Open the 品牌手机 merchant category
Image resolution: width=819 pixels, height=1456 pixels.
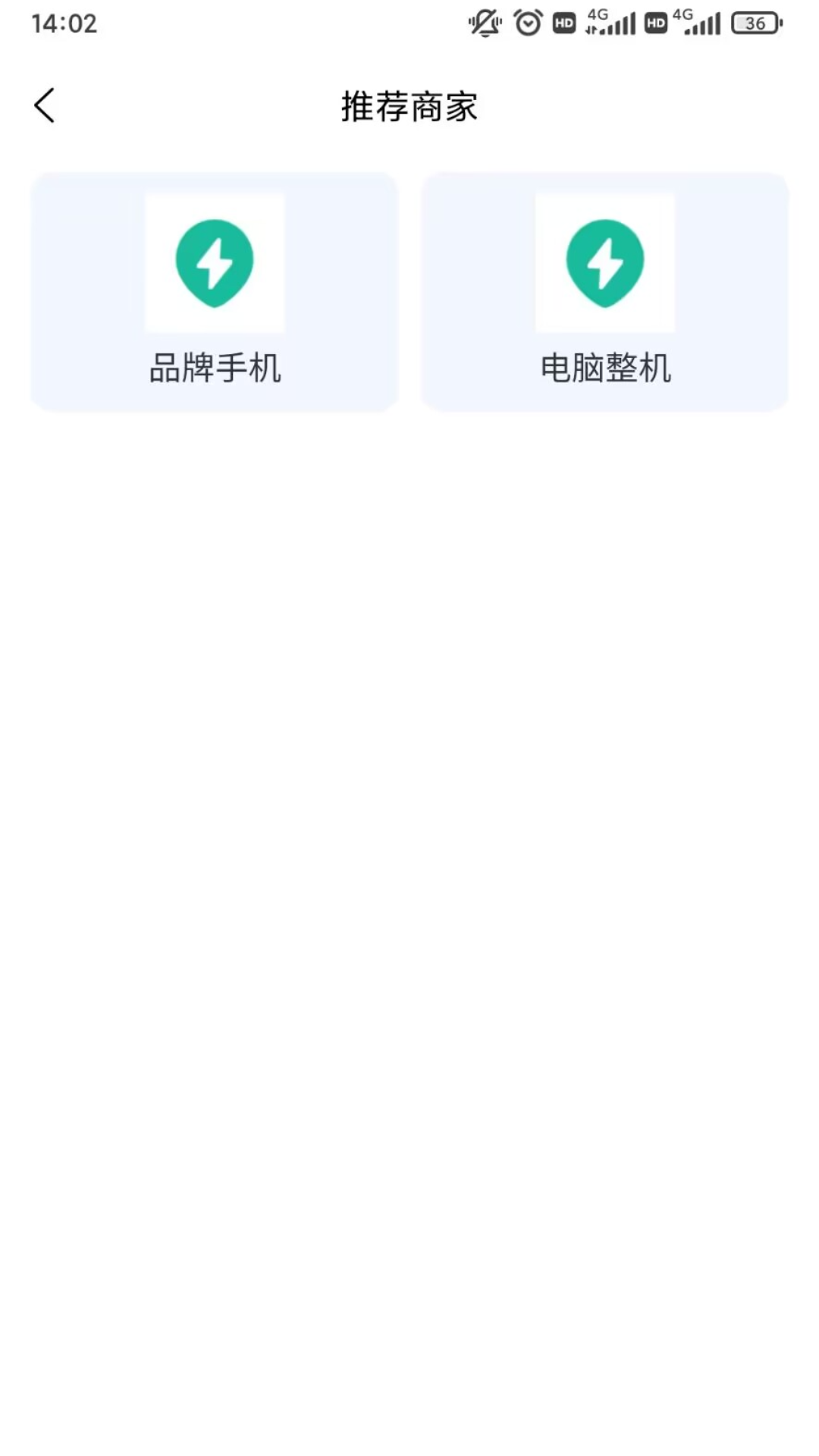(214, 290)
